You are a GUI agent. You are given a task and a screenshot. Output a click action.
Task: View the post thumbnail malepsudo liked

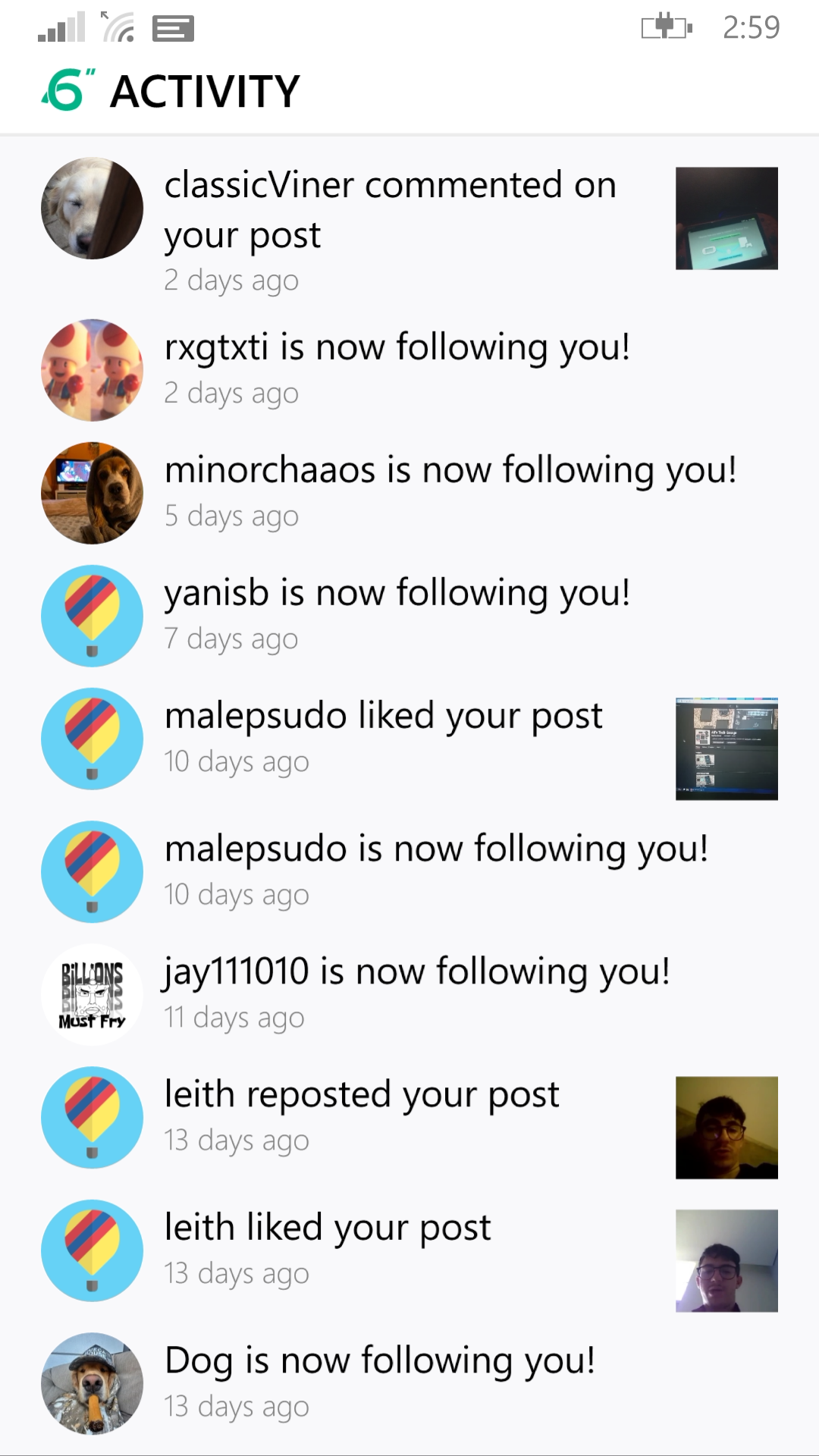(x=726, y=749)
